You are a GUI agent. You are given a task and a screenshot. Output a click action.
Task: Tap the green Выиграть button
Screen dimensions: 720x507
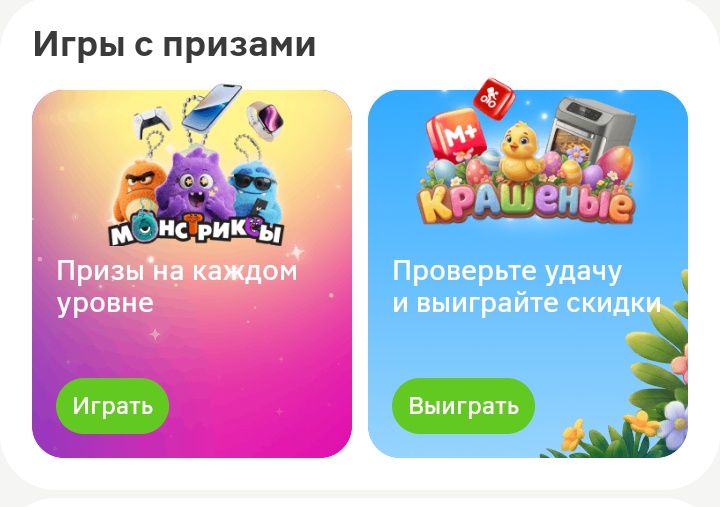click(463, 406)
